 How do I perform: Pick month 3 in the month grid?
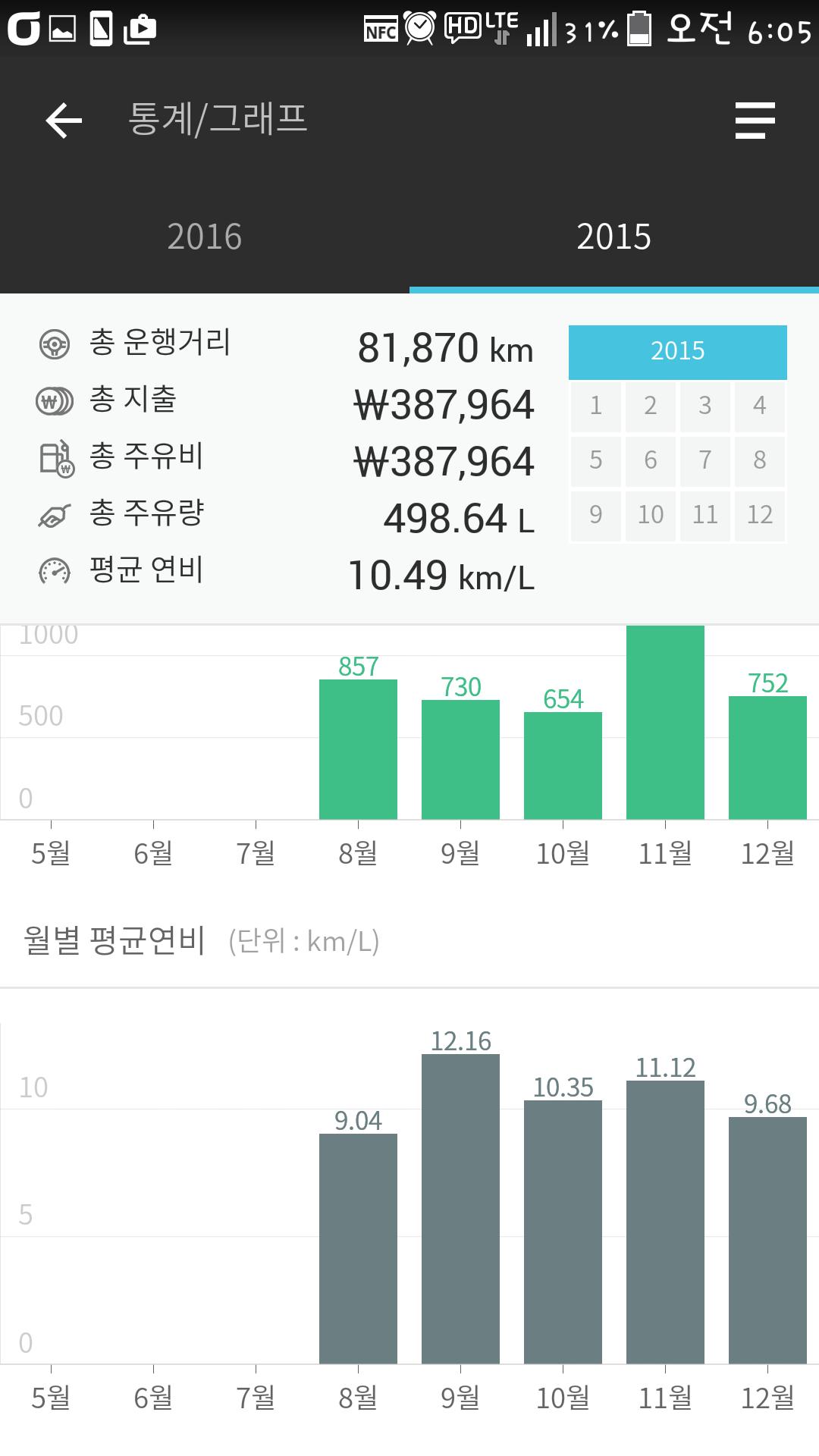[705, 406]
